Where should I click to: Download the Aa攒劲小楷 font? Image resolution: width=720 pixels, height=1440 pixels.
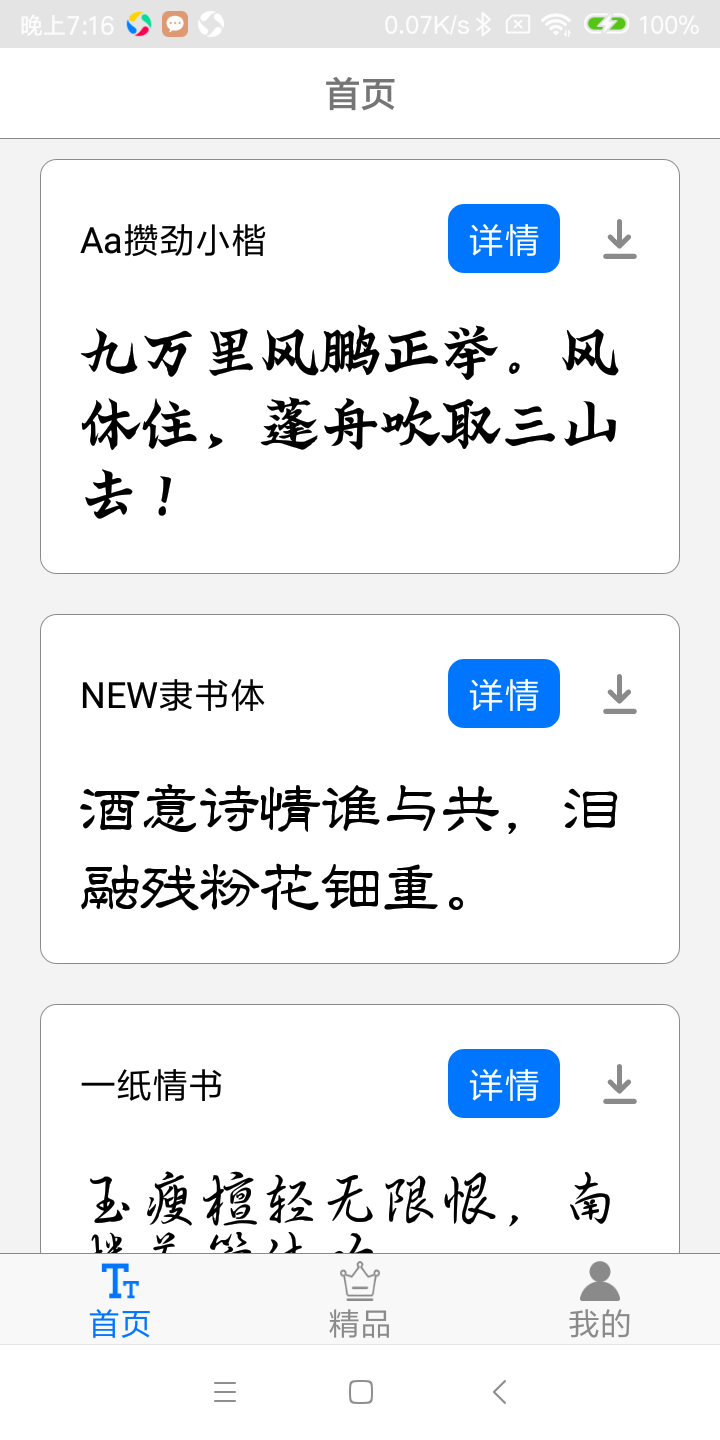tap(620, 238)
